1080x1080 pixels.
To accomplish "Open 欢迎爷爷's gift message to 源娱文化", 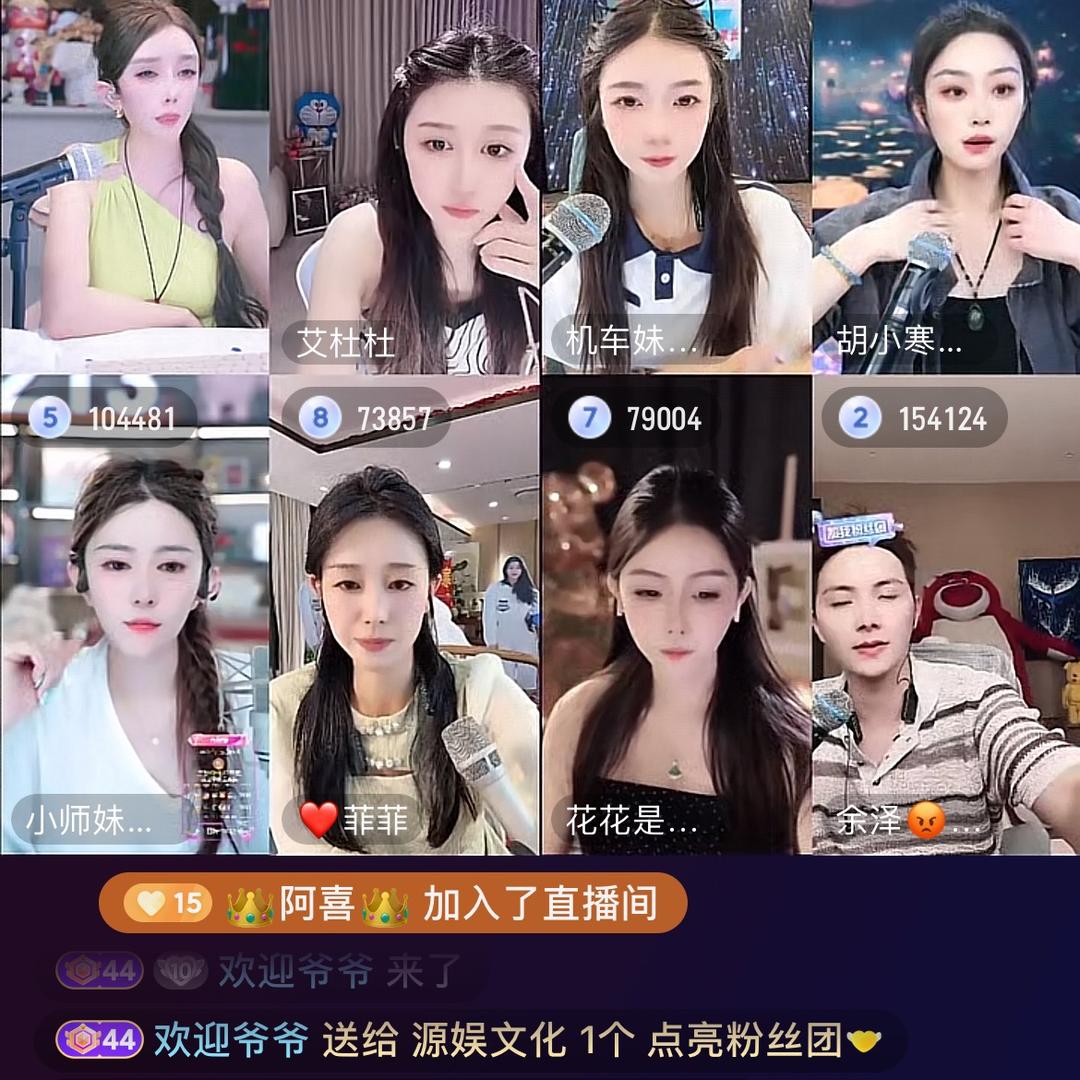I will point(470,1041).
